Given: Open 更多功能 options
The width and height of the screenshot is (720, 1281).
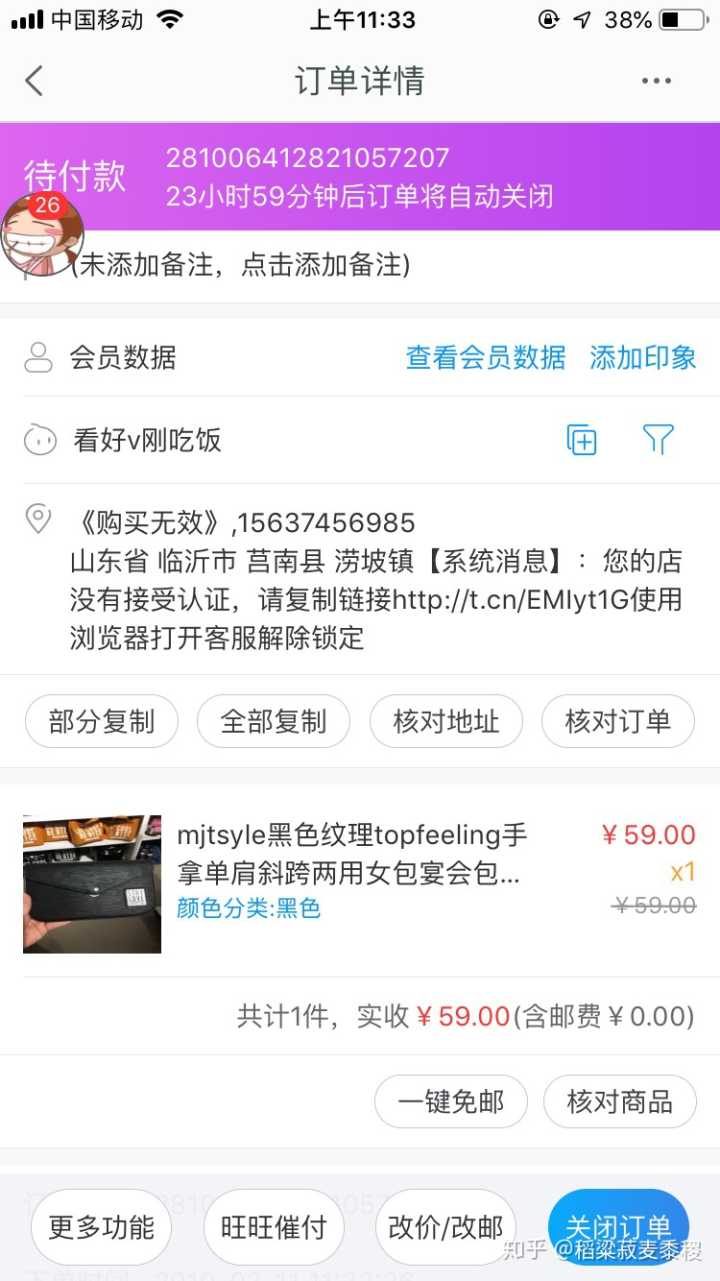Looking at the screenshot, I should [x=101, y=1227].
